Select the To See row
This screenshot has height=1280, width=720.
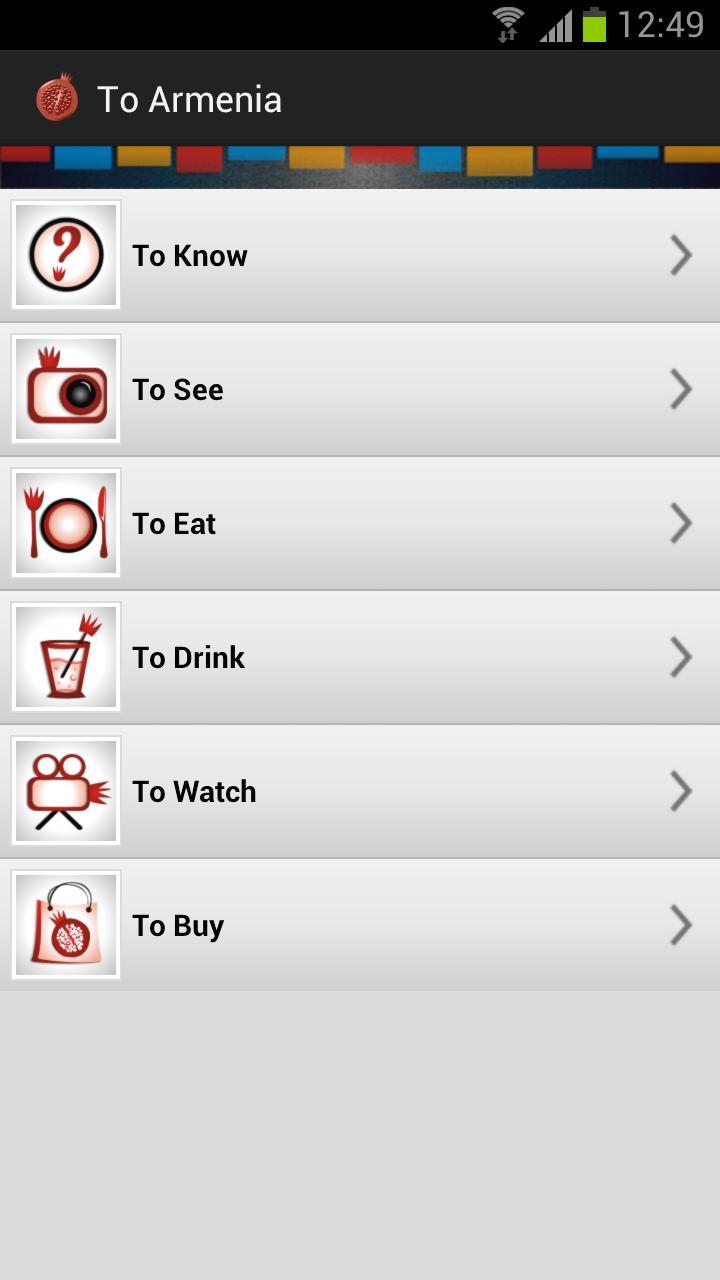pyautogui.click(x=360, y=390)
